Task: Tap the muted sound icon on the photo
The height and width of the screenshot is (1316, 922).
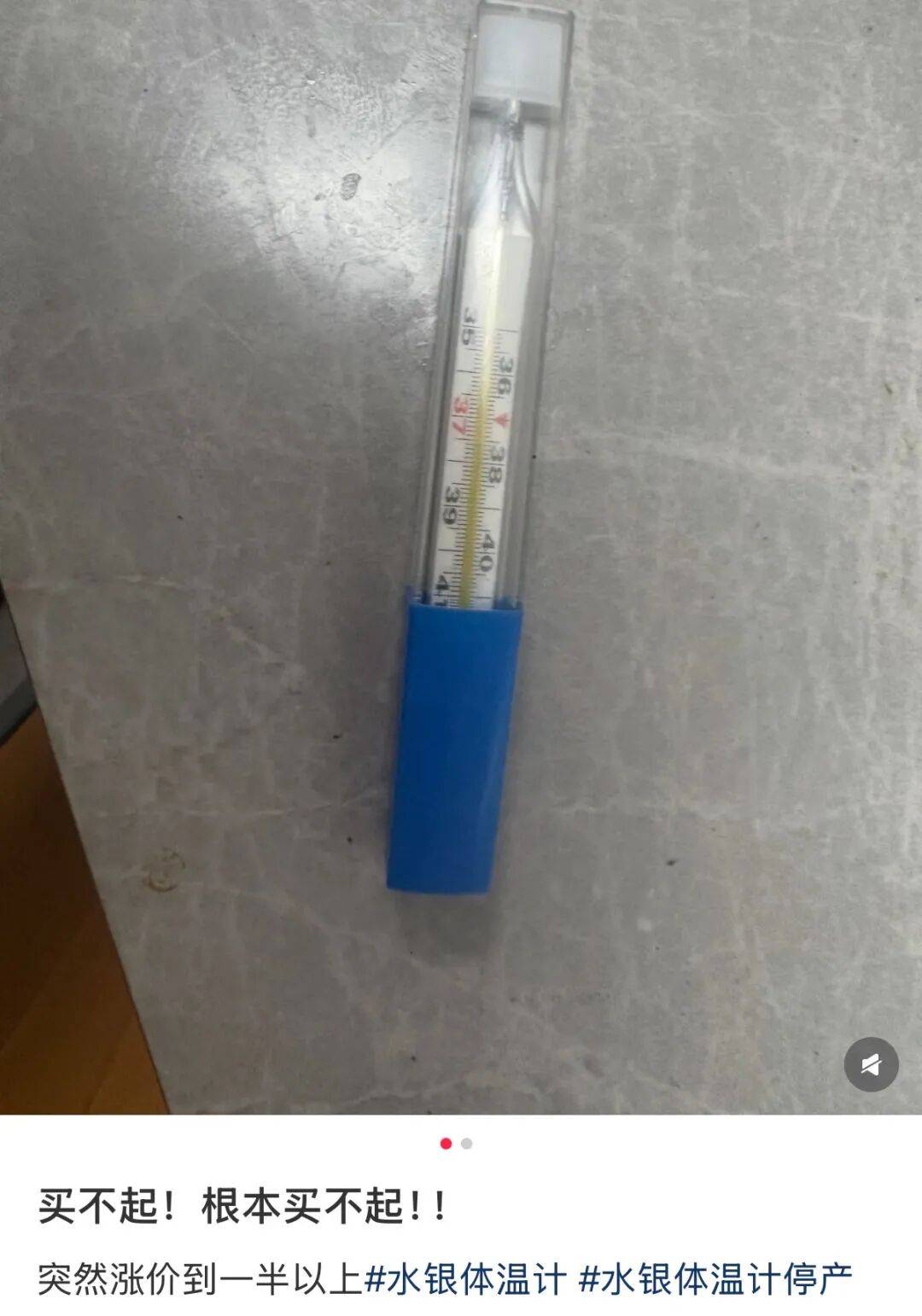Action: (871, 1064)
